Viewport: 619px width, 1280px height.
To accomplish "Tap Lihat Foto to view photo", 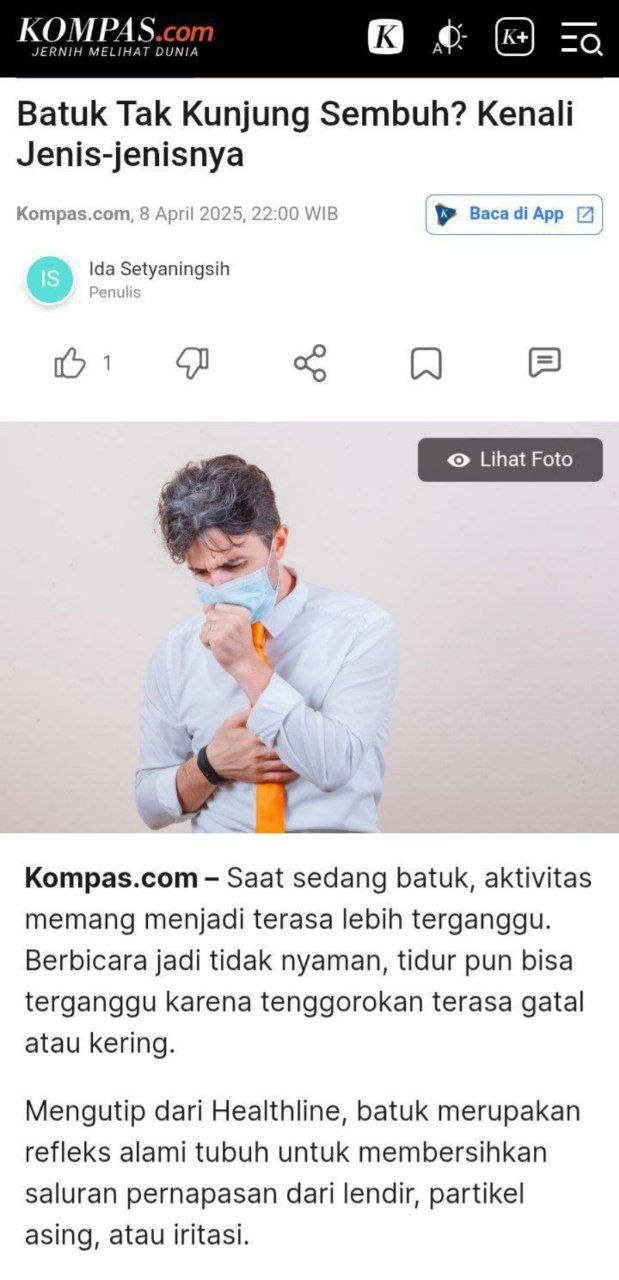I will pyautogui.click(x=510, y=460).
